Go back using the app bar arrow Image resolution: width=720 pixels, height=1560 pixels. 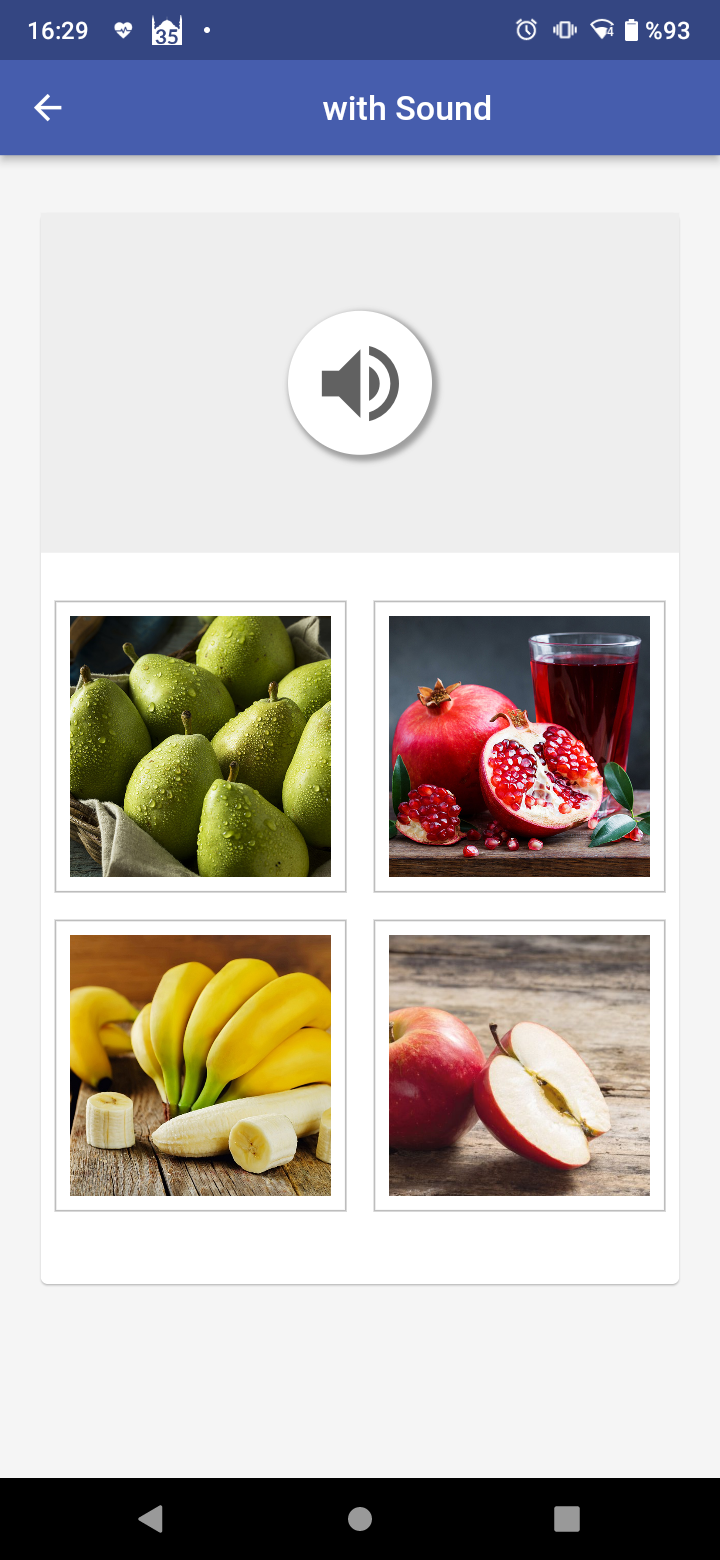click(48, 108)
